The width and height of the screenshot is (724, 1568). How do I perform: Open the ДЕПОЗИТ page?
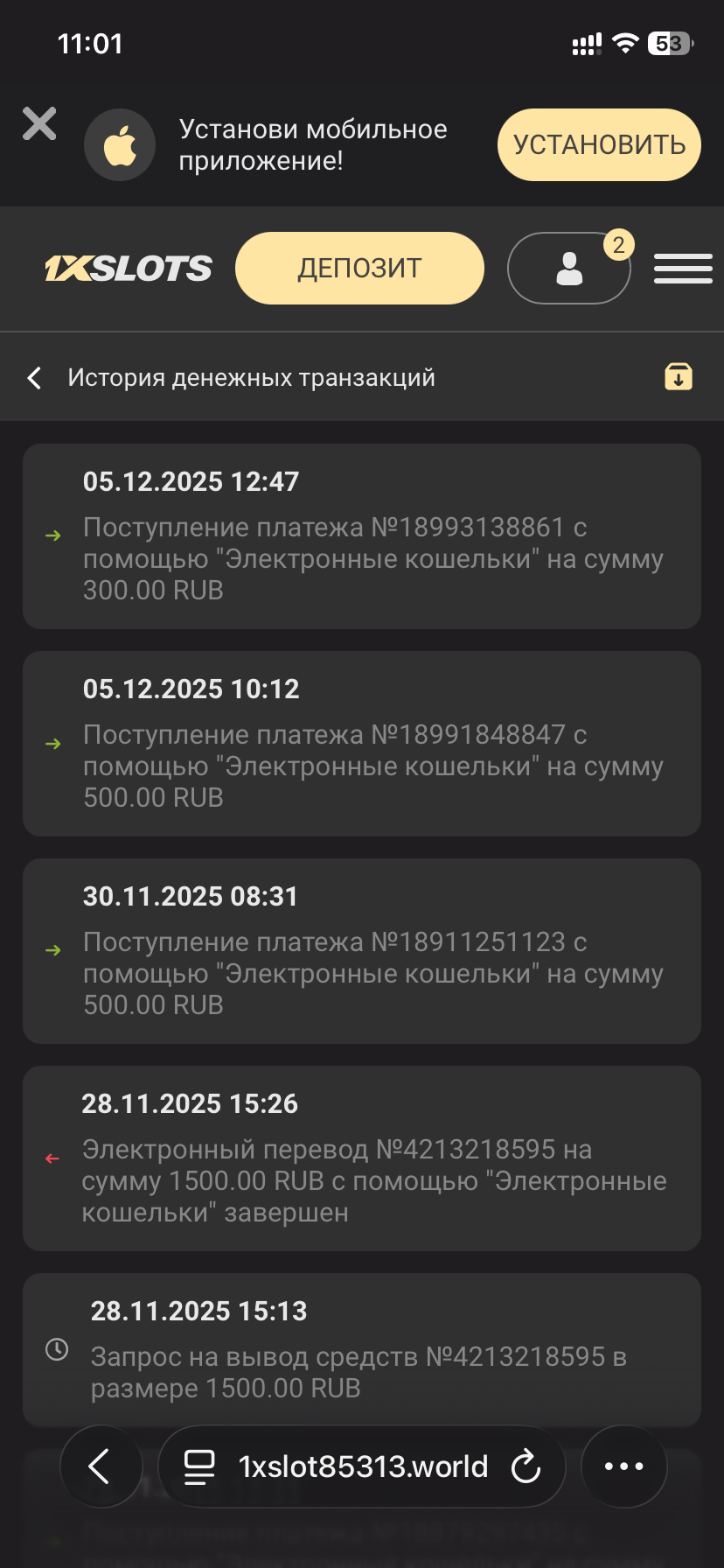(x=359, y=269)
